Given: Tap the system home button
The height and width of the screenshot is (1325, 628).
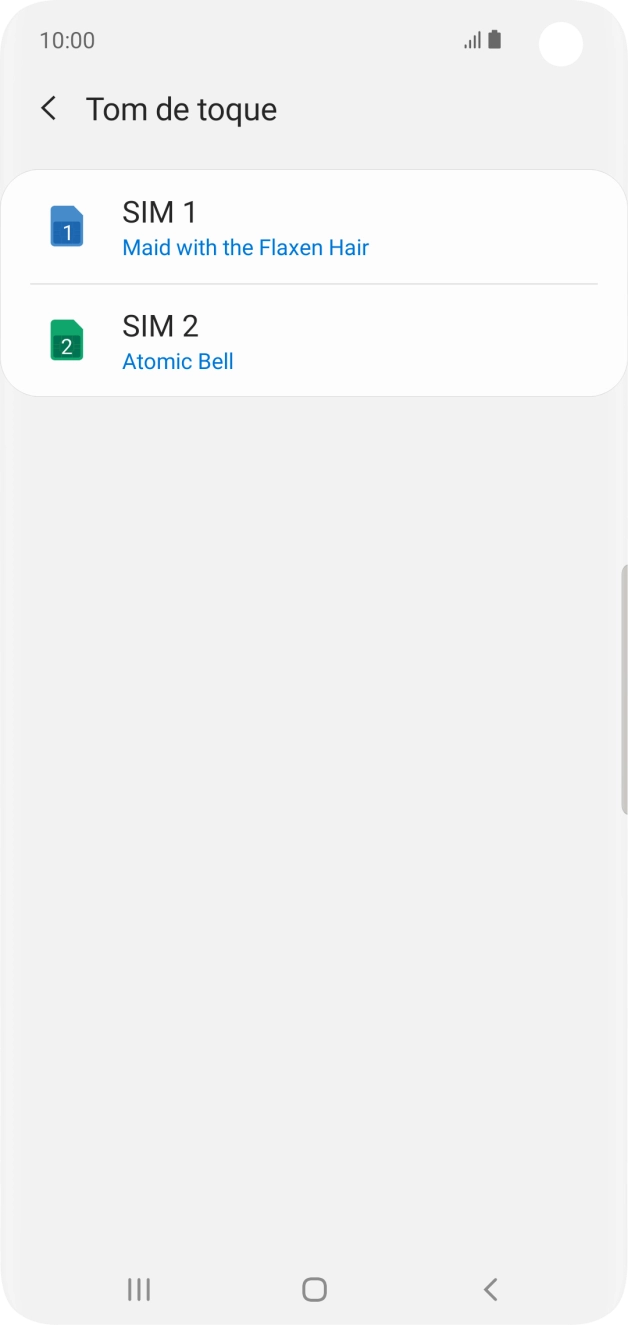Looking at the screenshot, I should coord(314,1289).
